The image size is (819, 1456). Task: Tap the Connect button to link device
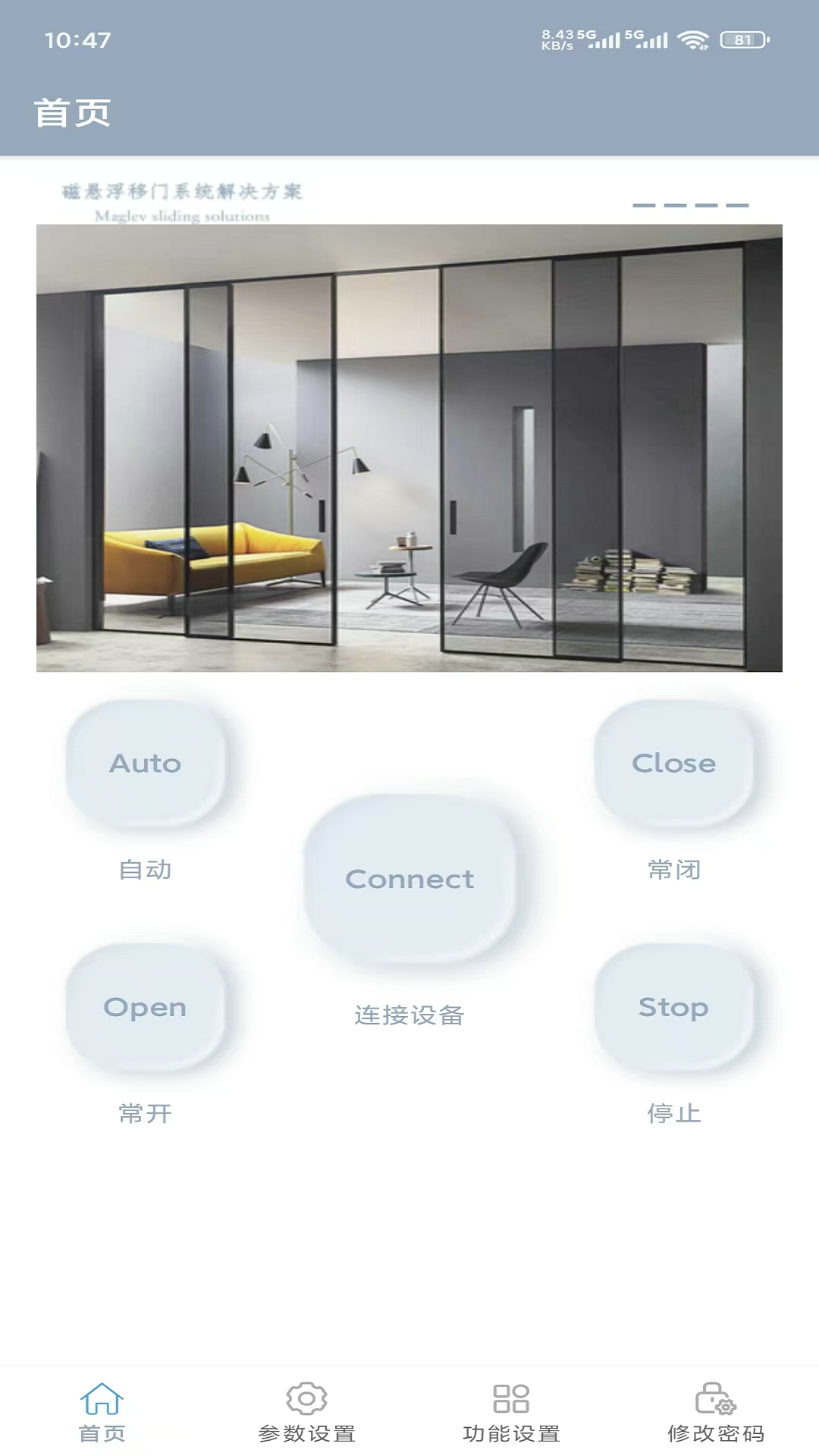coord(409,878)
